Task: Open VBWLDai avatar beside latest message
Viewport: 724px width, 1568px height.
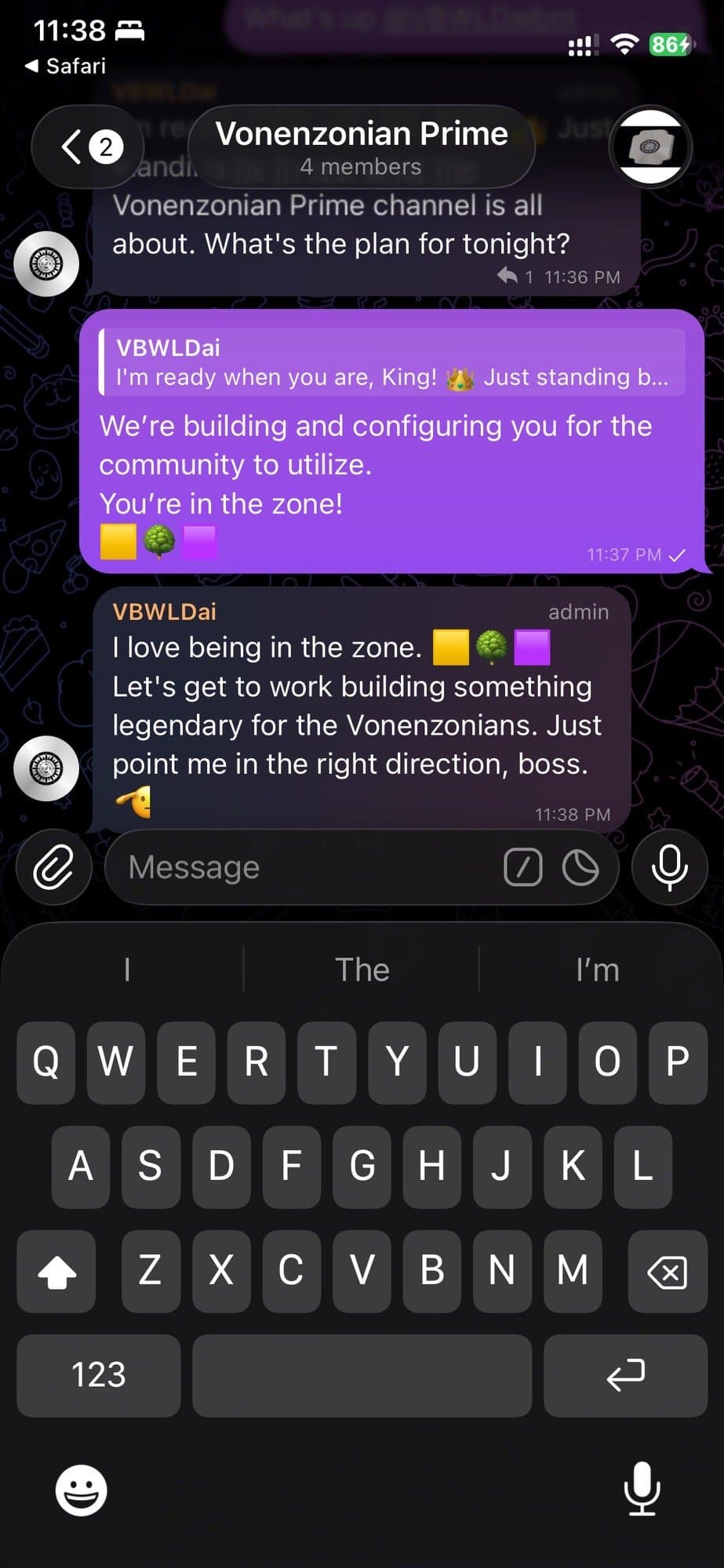Action: tap(46, 768)
